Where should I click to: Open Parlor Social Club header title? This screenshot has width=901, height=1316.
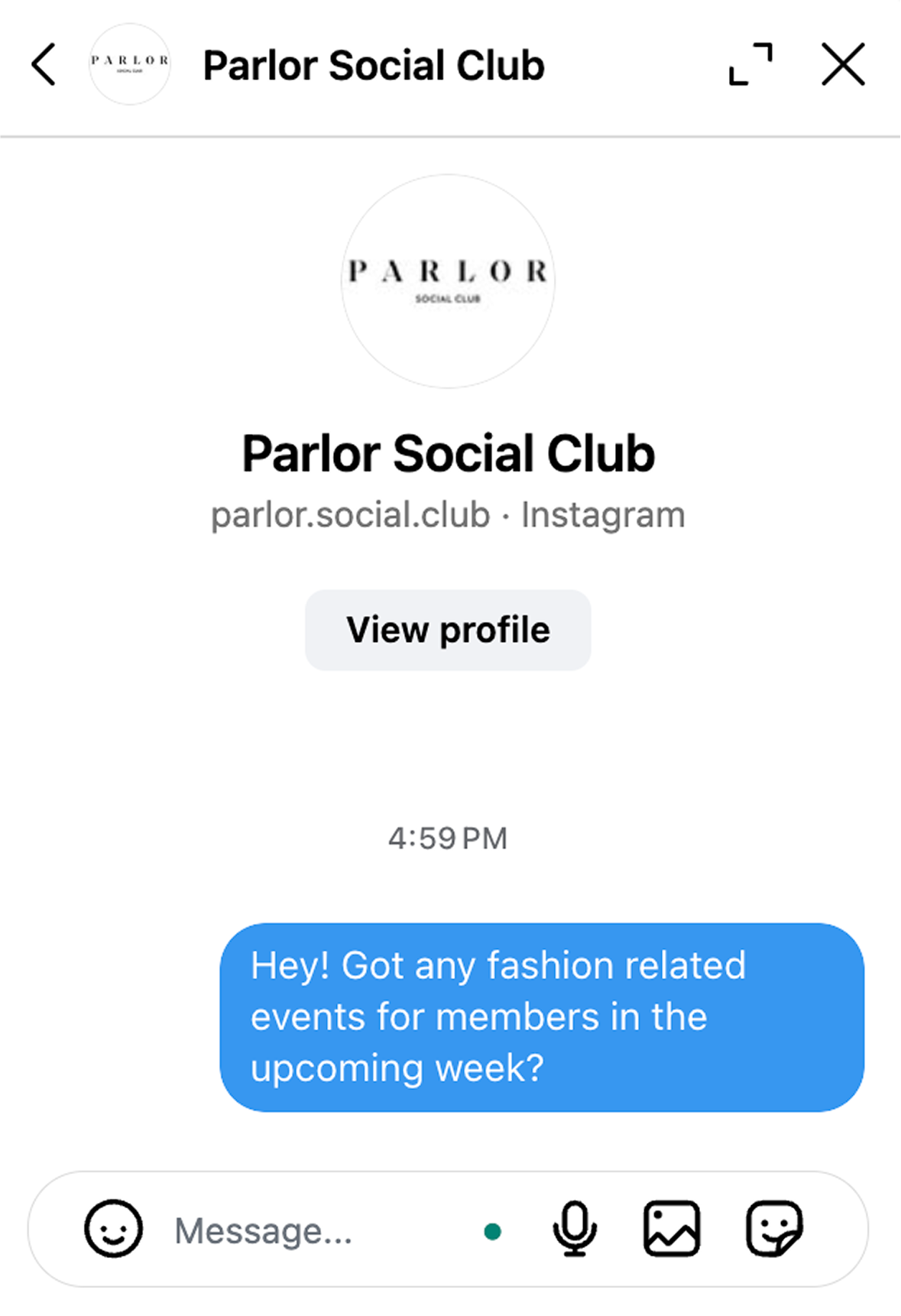pos(374,66)
